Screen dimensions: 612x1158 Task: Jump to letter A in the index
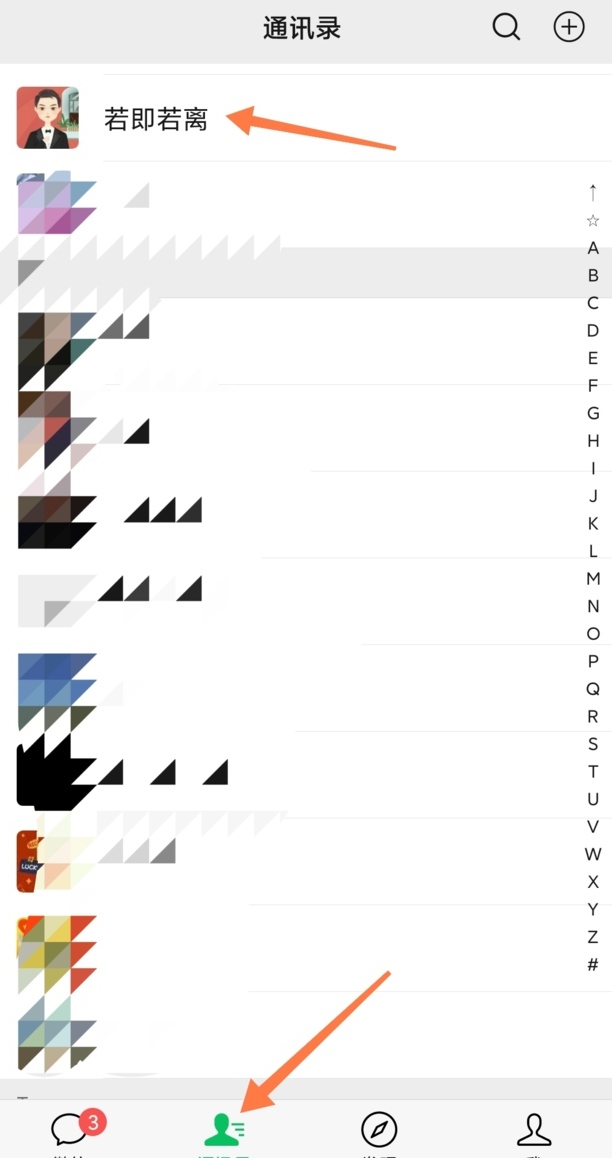(593, 248)
